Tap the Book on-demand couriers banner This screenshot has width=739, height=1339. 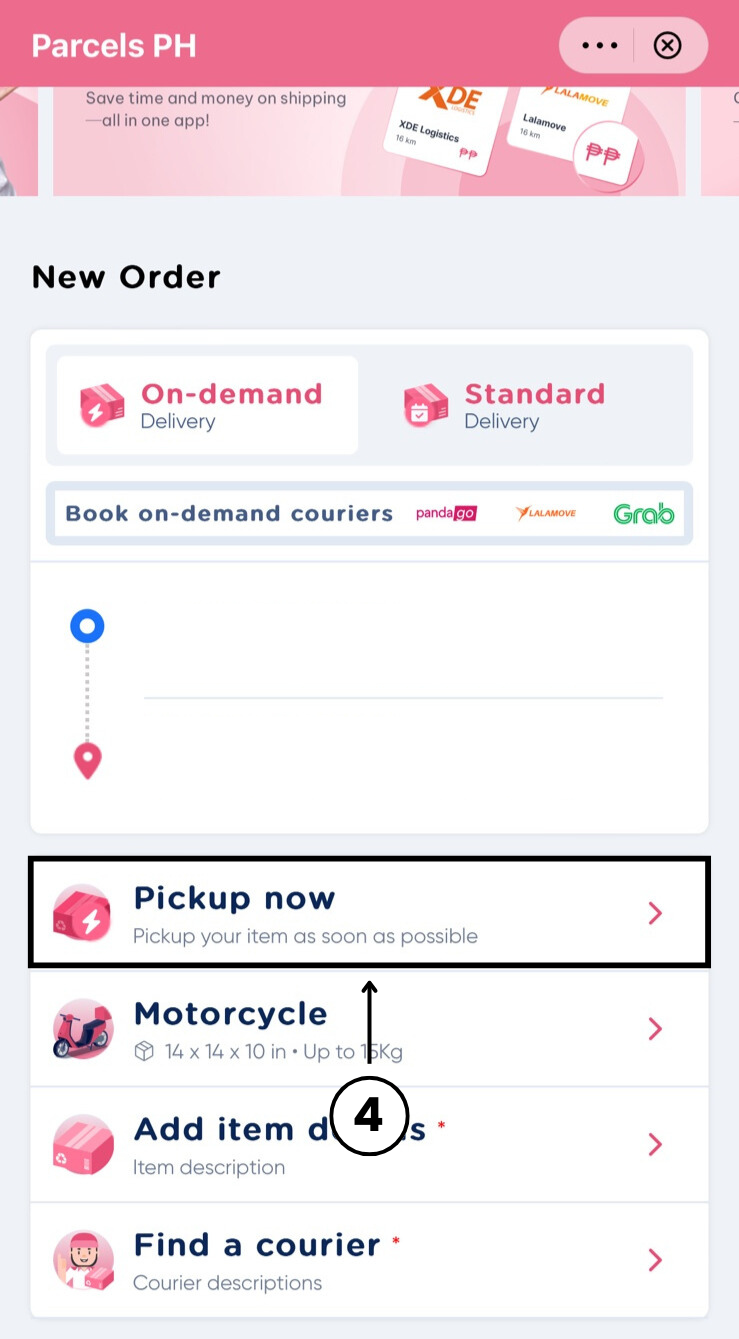coord(369,514)
